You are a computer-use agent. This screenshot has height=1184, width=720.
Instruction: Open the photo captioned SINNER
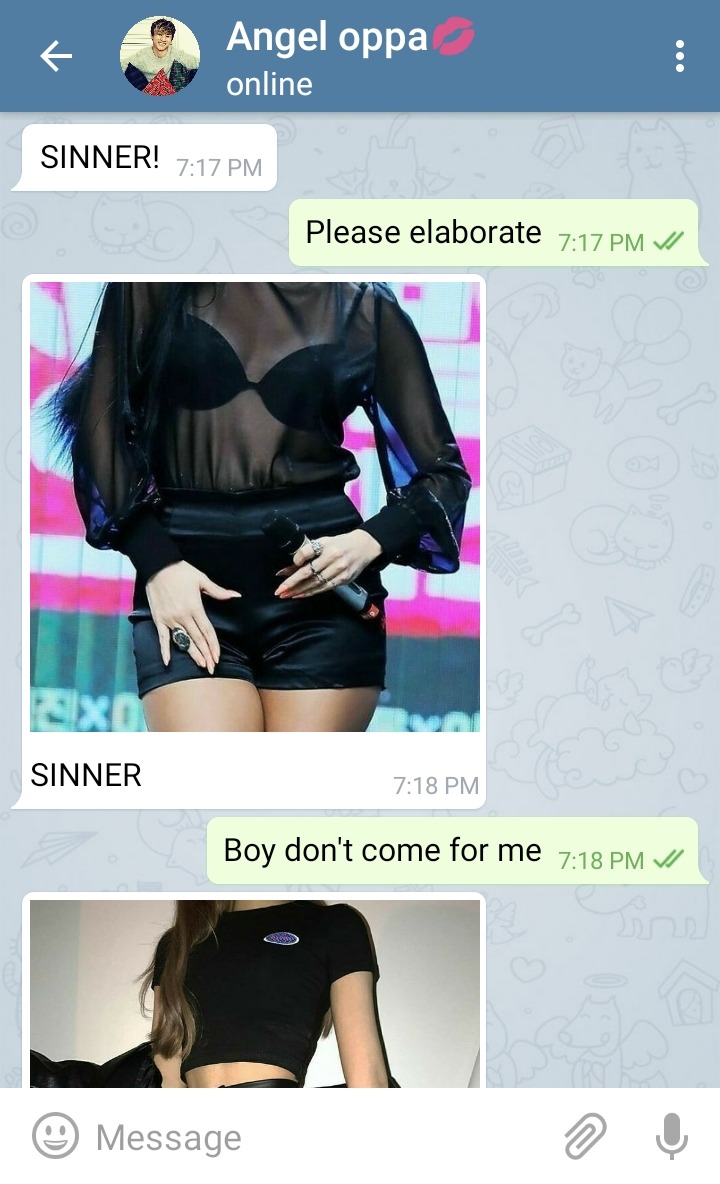(254, 507)
